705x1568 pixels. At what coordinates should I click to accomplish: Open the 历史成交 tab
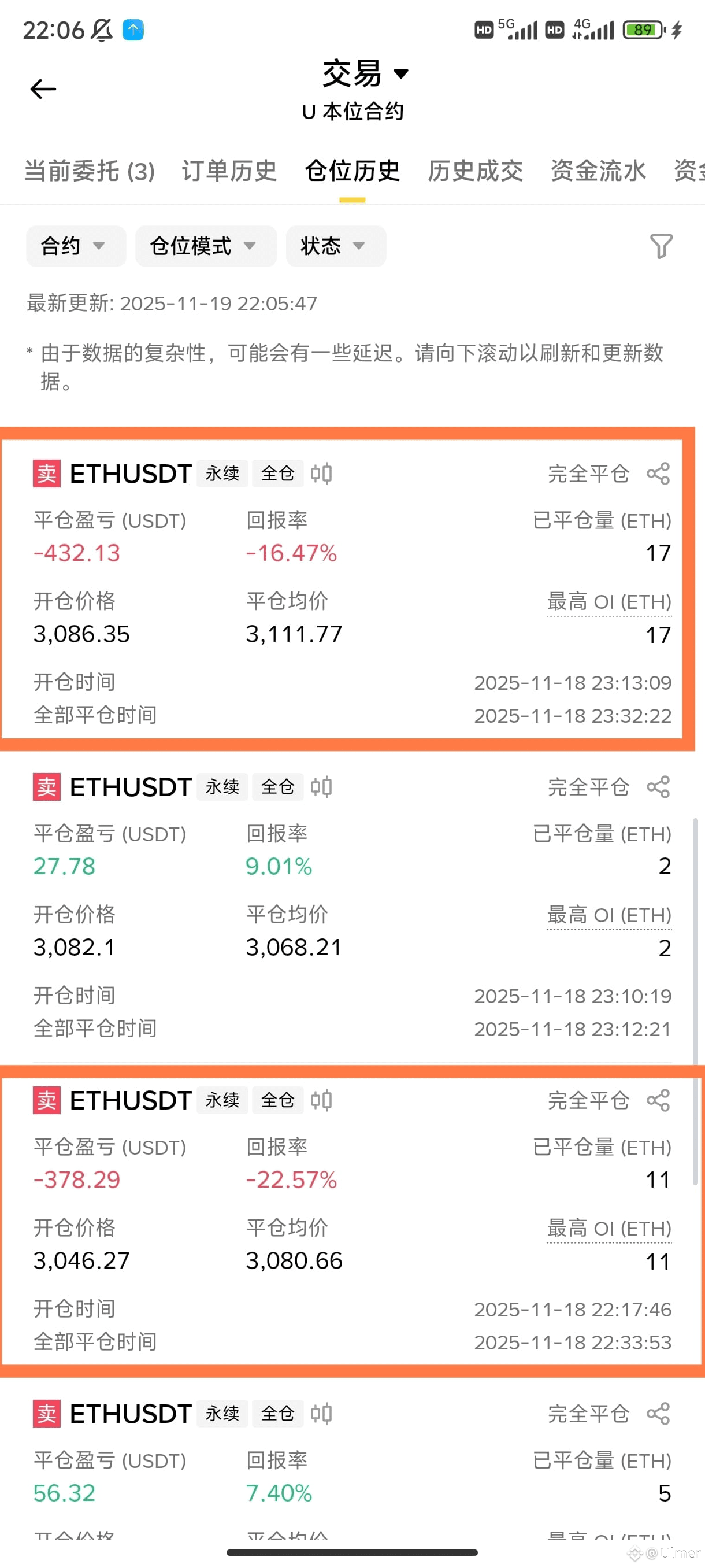pyautogui.click(x=475, y=171)
